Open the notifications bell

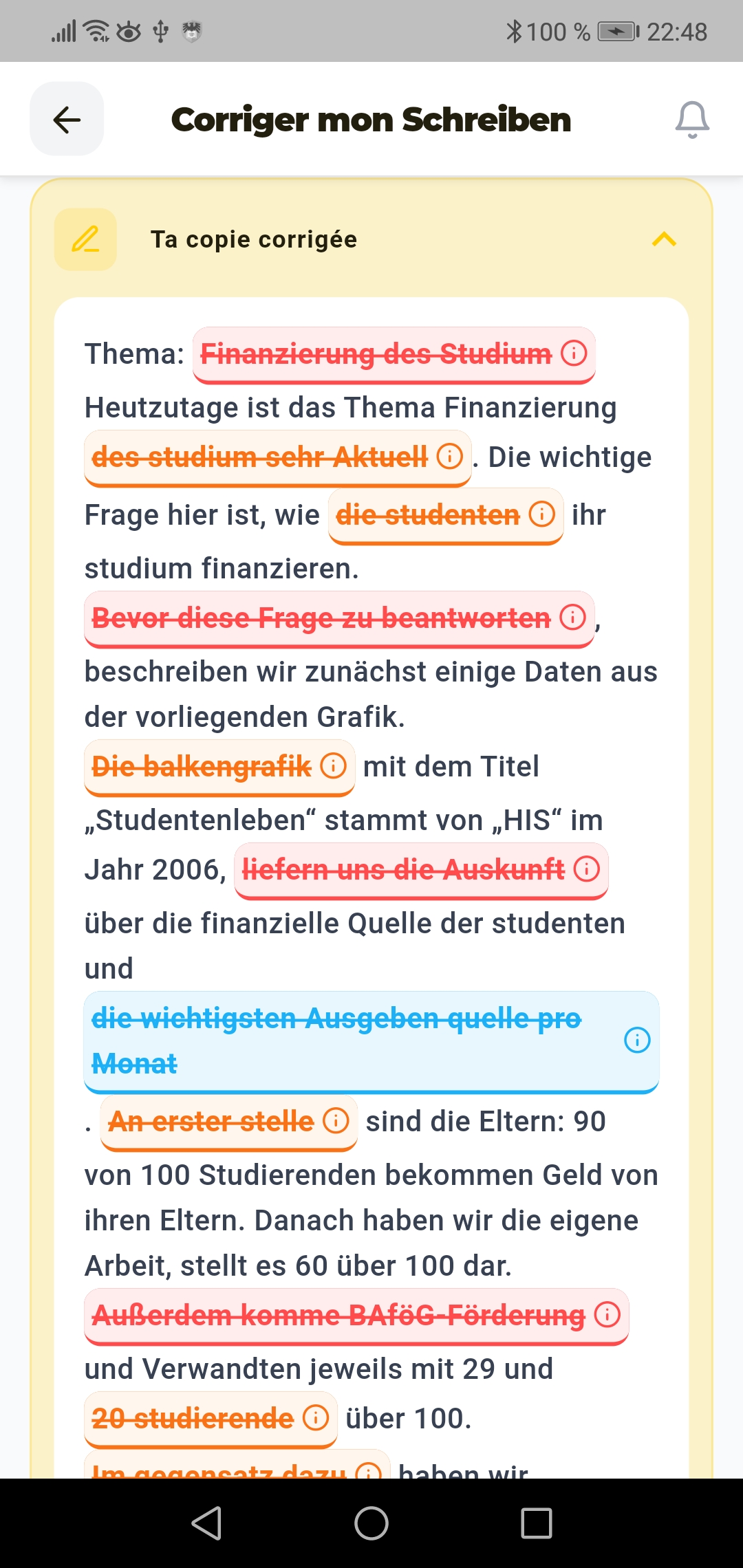(x=692, y=120)
